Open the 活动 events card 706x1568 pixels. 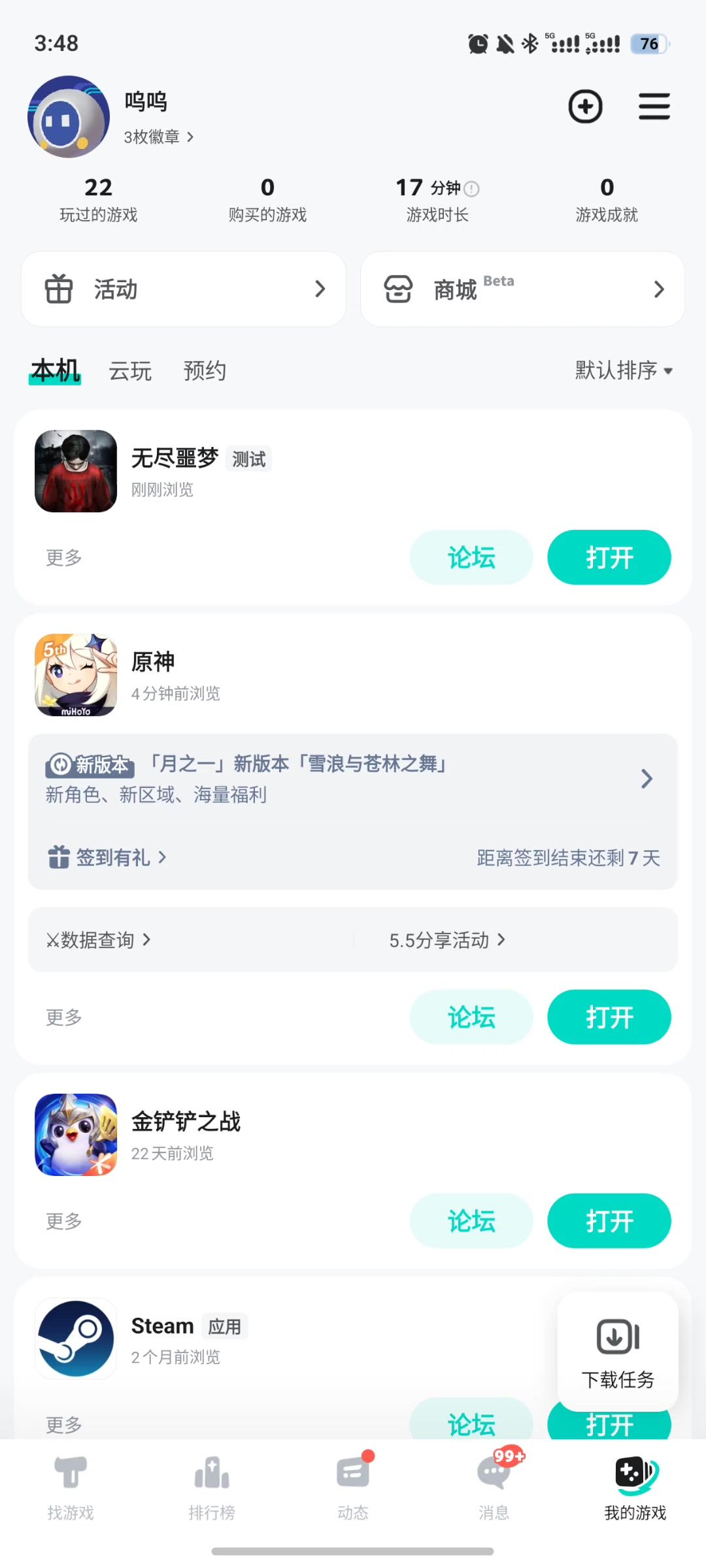184,289
